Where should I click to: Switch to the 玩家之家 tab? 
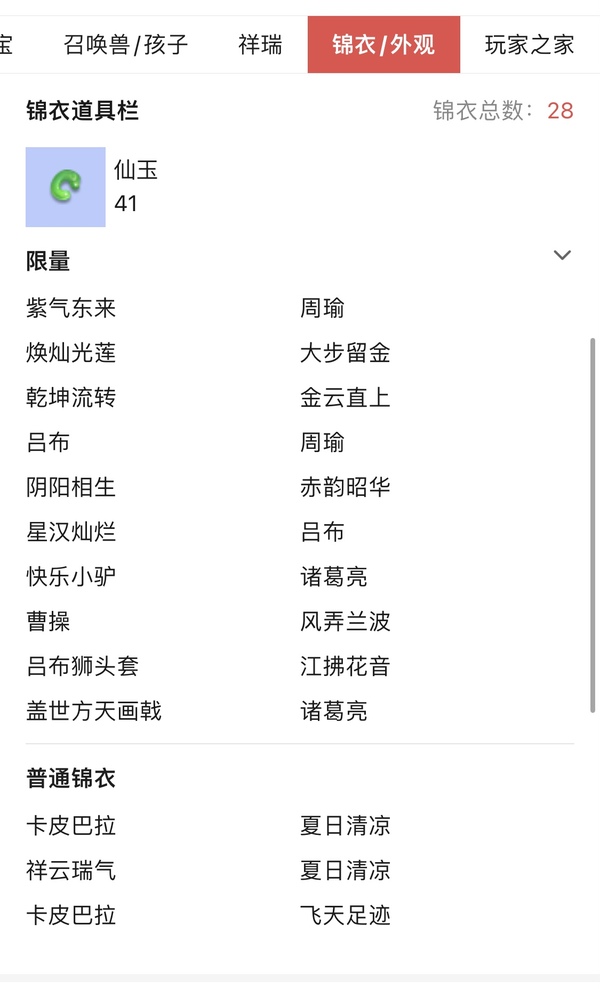click(529, 44)
